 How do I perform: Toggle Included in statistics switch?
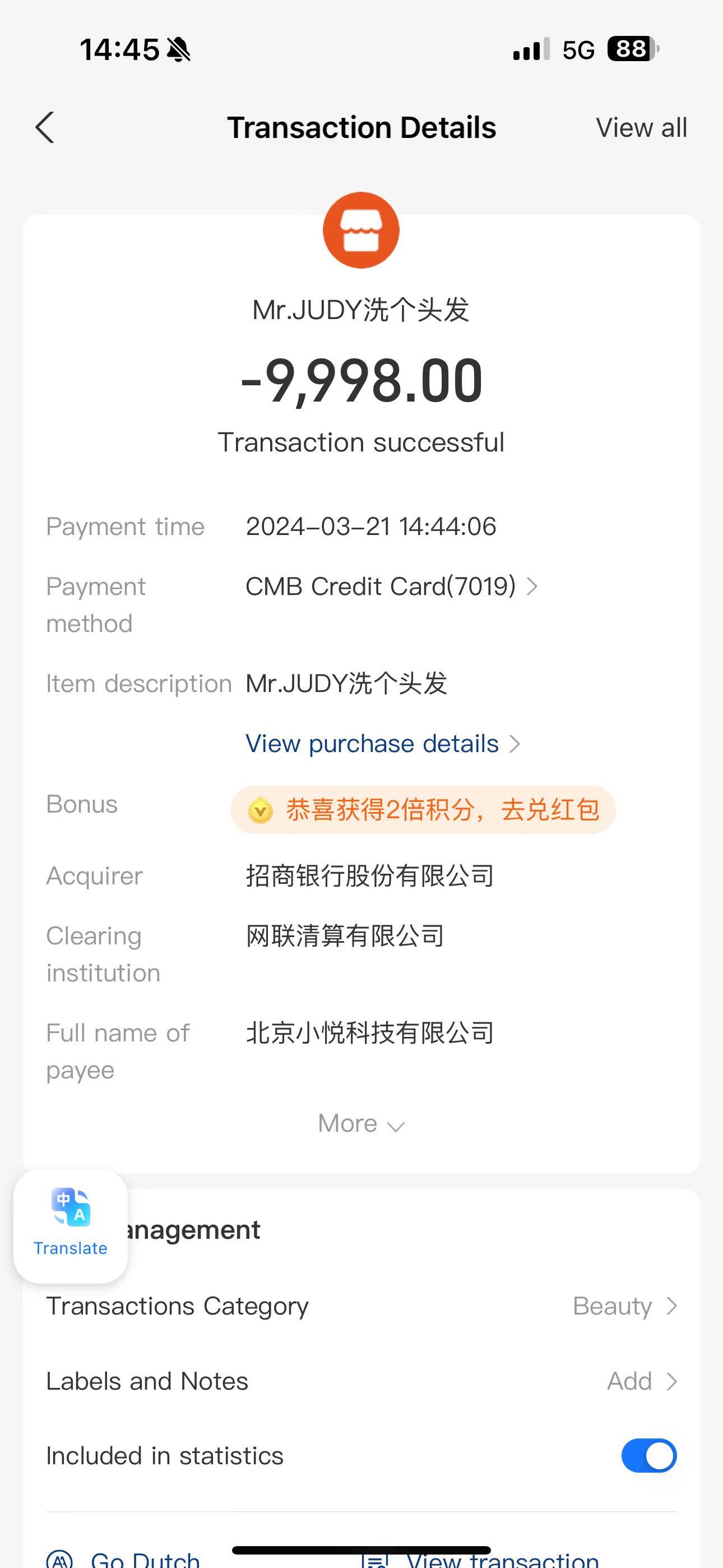[x=649, y=1455]
